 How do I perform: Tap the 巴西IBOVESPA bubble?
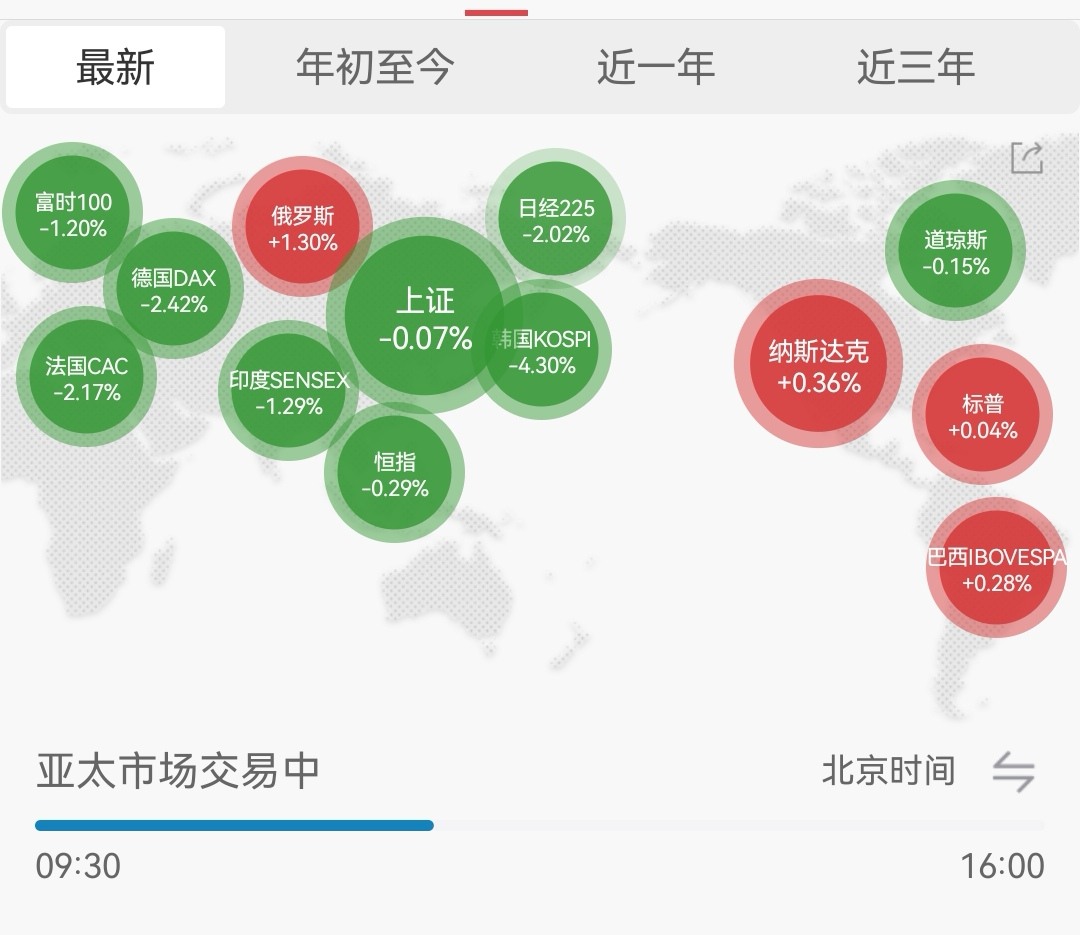pos(996,569)
